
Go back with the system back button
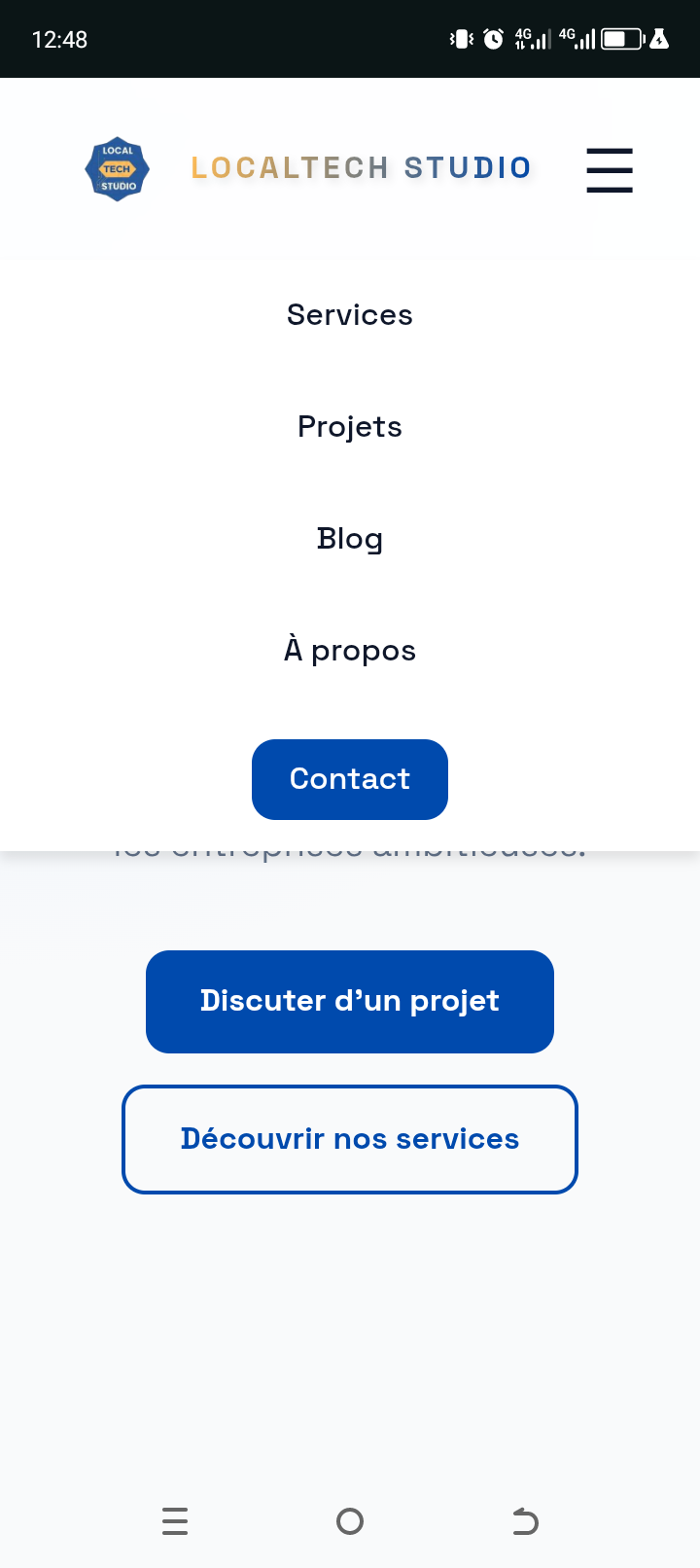525,1520
